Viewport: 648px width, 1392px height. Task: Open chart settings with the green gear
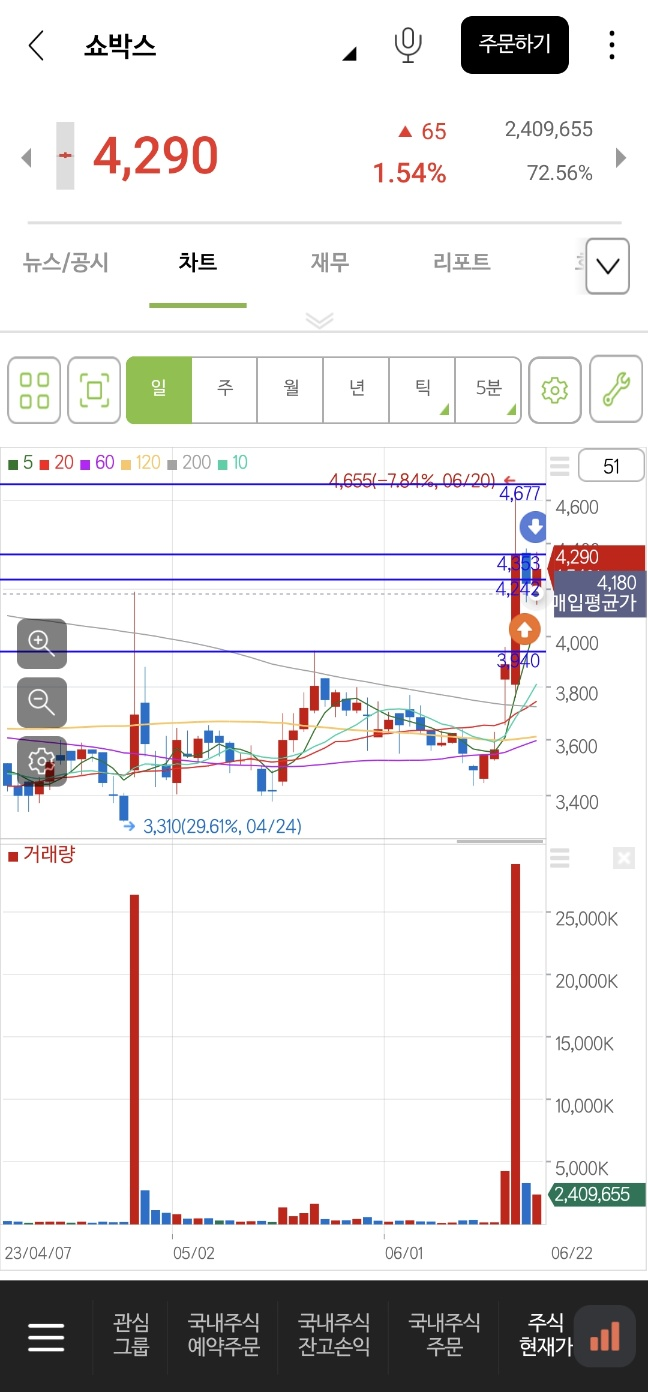[554, 390]
